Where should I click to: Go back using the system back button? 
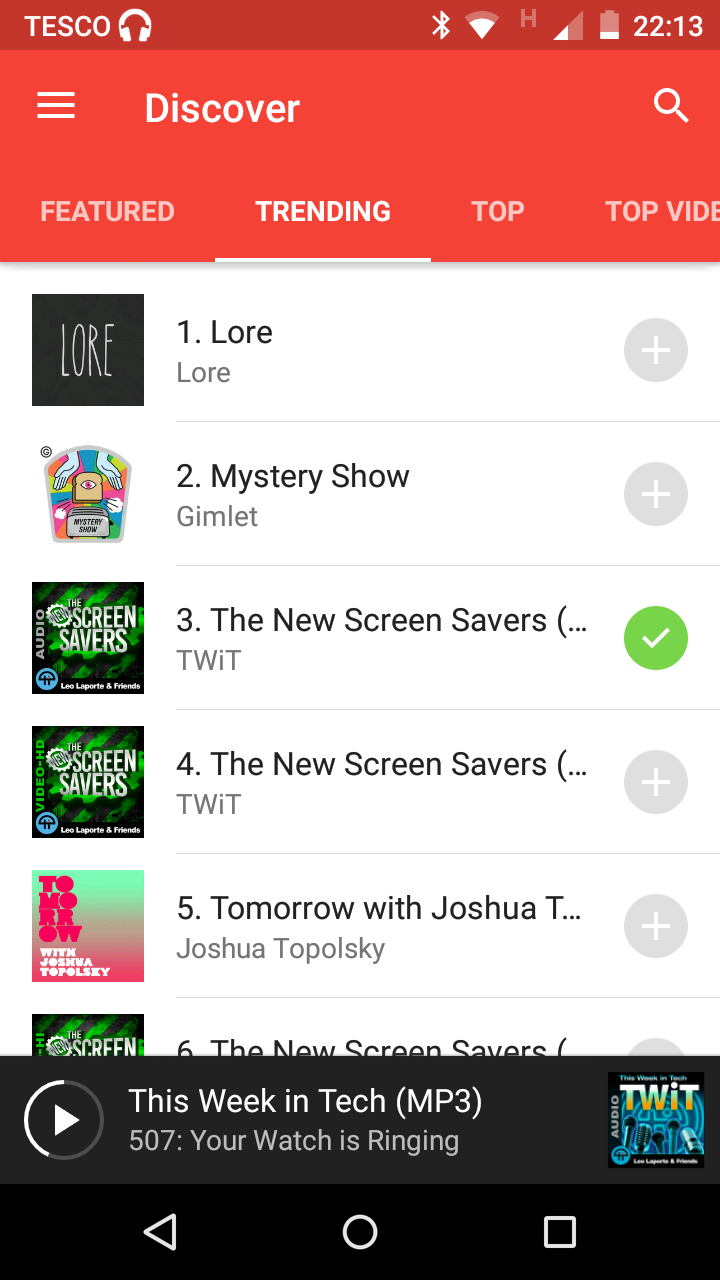coord(160,1232)
